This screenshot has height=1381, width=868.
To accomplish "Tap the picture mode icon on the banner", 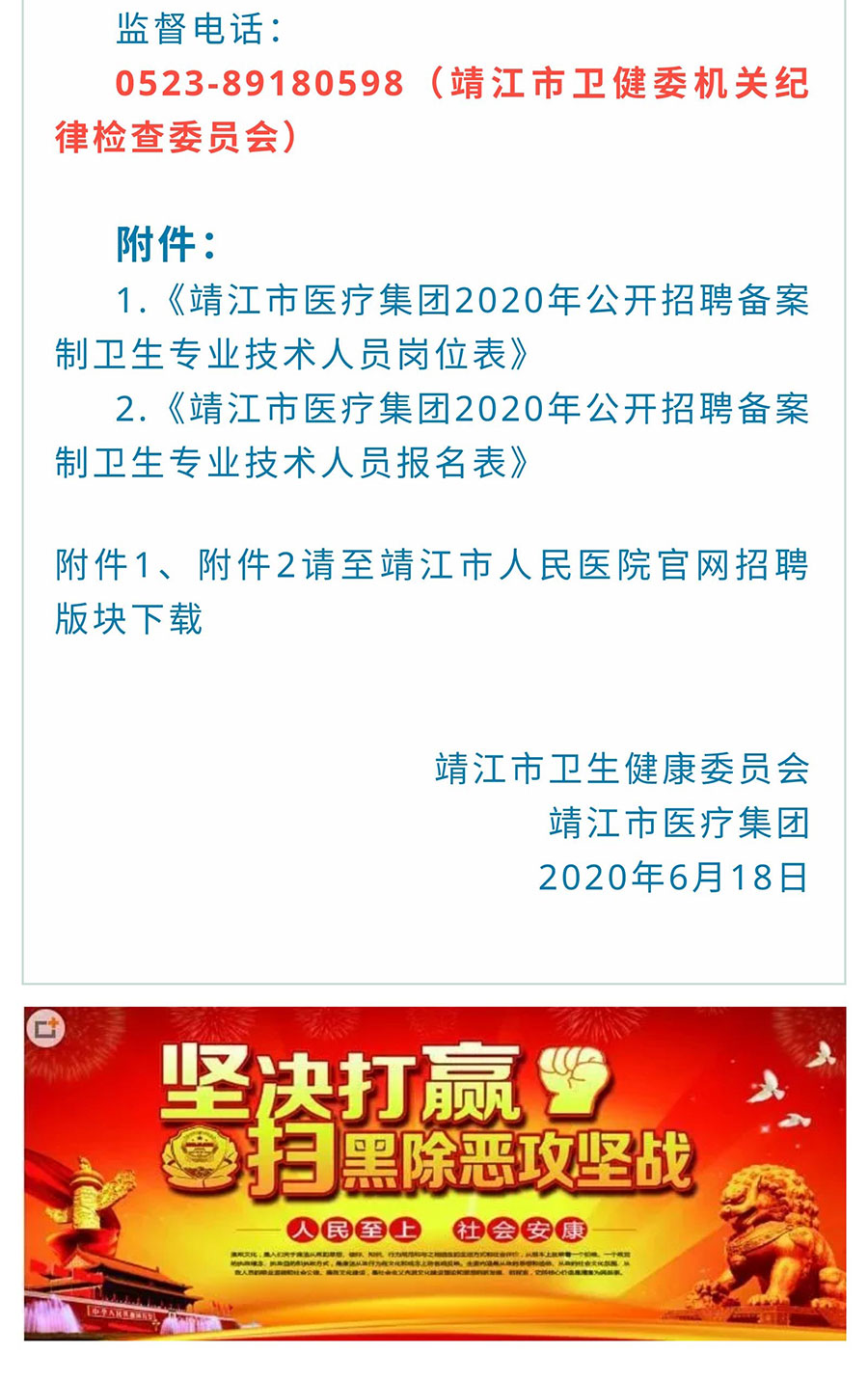I will point(45,1028).
